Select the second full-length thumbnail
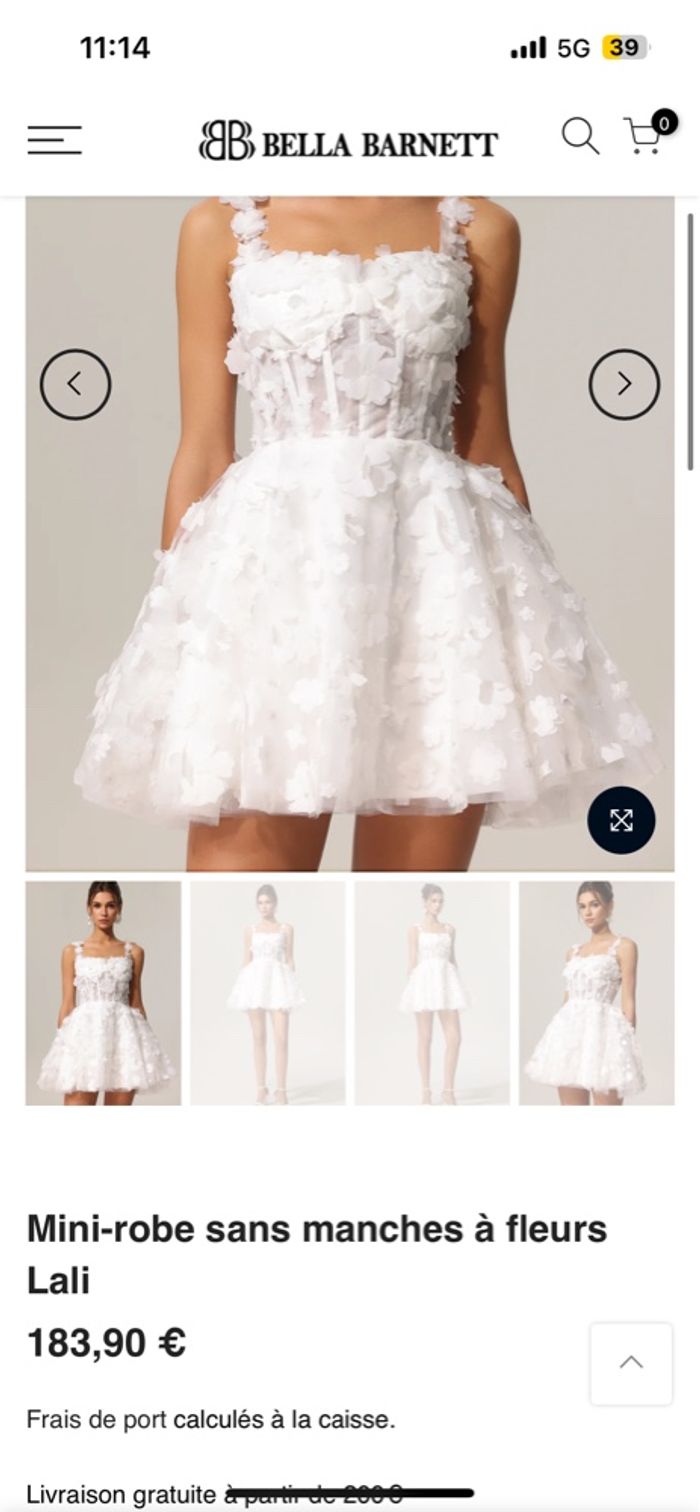700x1512 pixels. click(268, 993)
